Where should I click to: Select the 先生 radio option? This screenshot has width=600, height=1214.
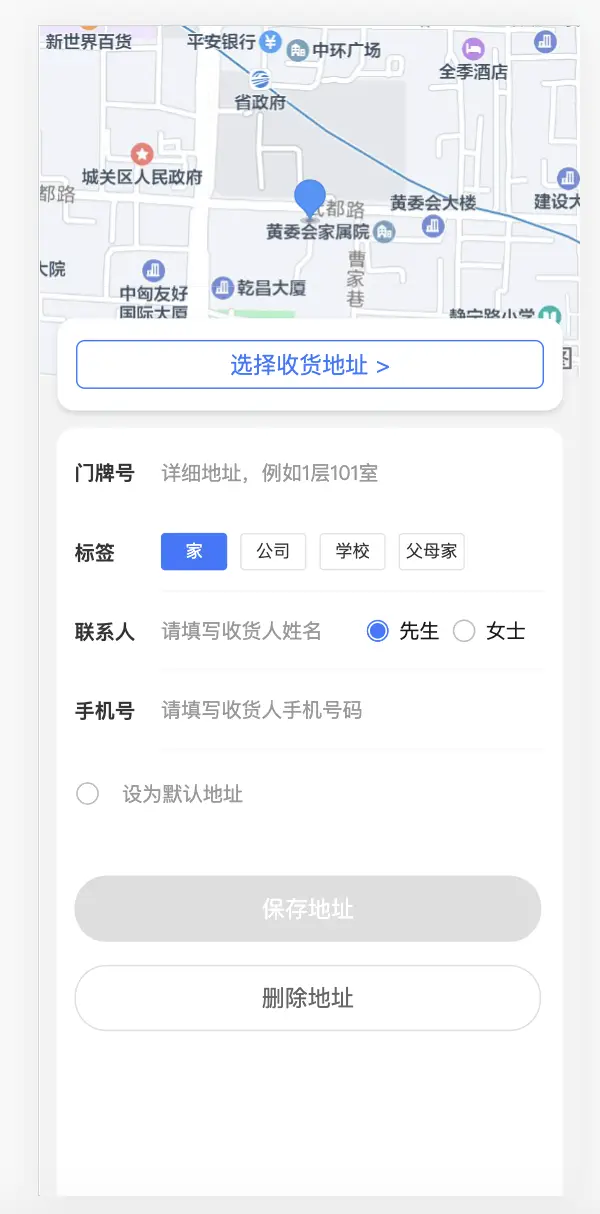tap(403, 631)
